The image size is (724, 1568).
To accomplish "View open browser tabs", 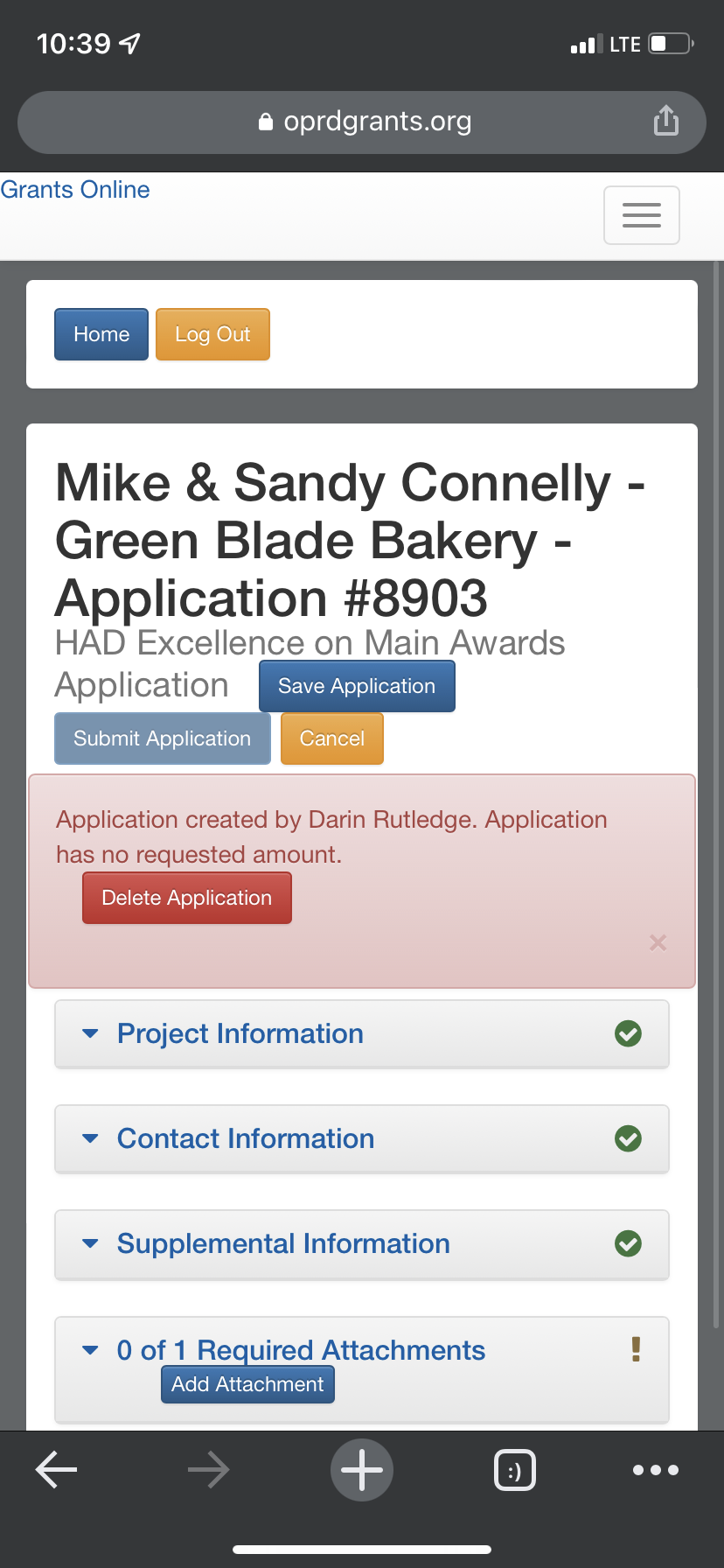I will click(515, 1470).
